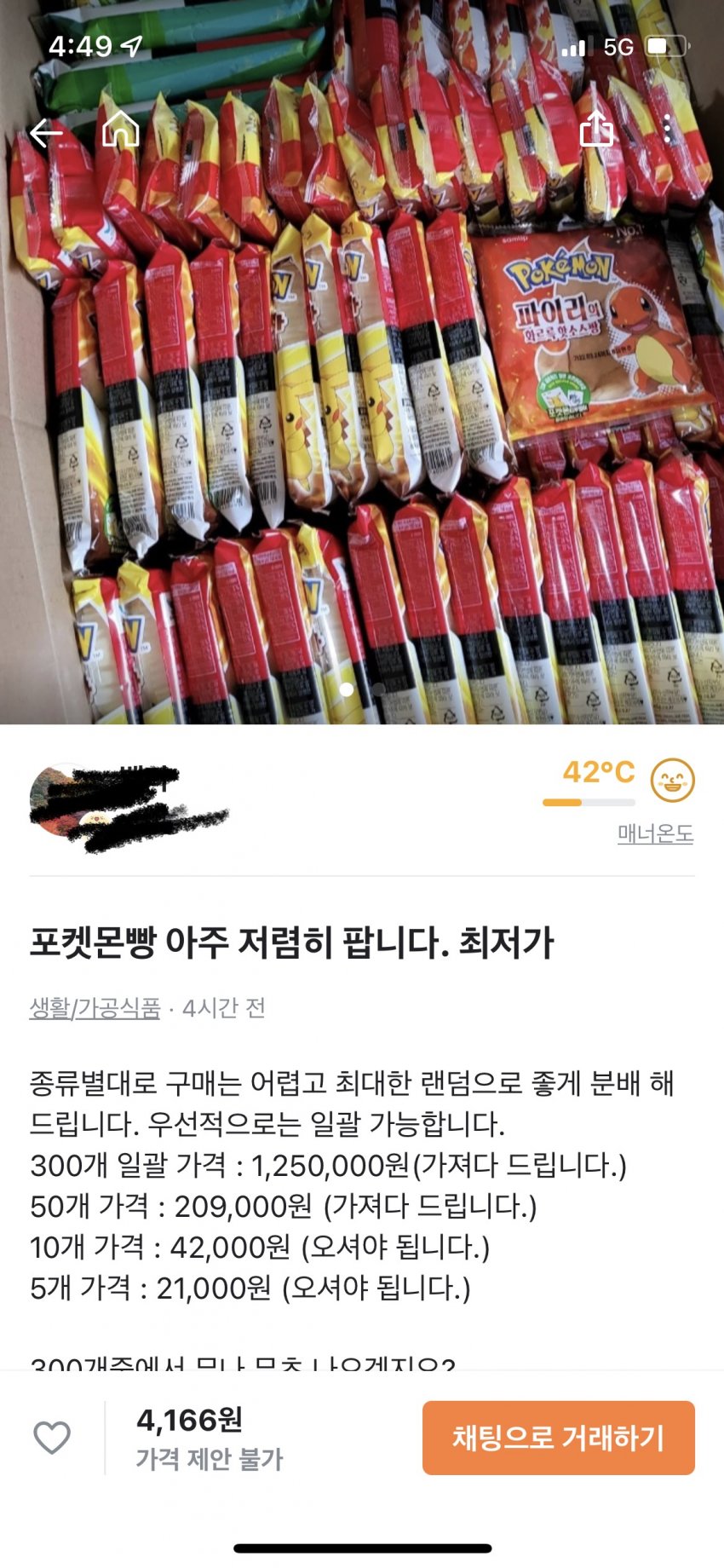Share this Pokemon bread listing
Viewport: 724px width, 1568px height.
click(596, 130)
